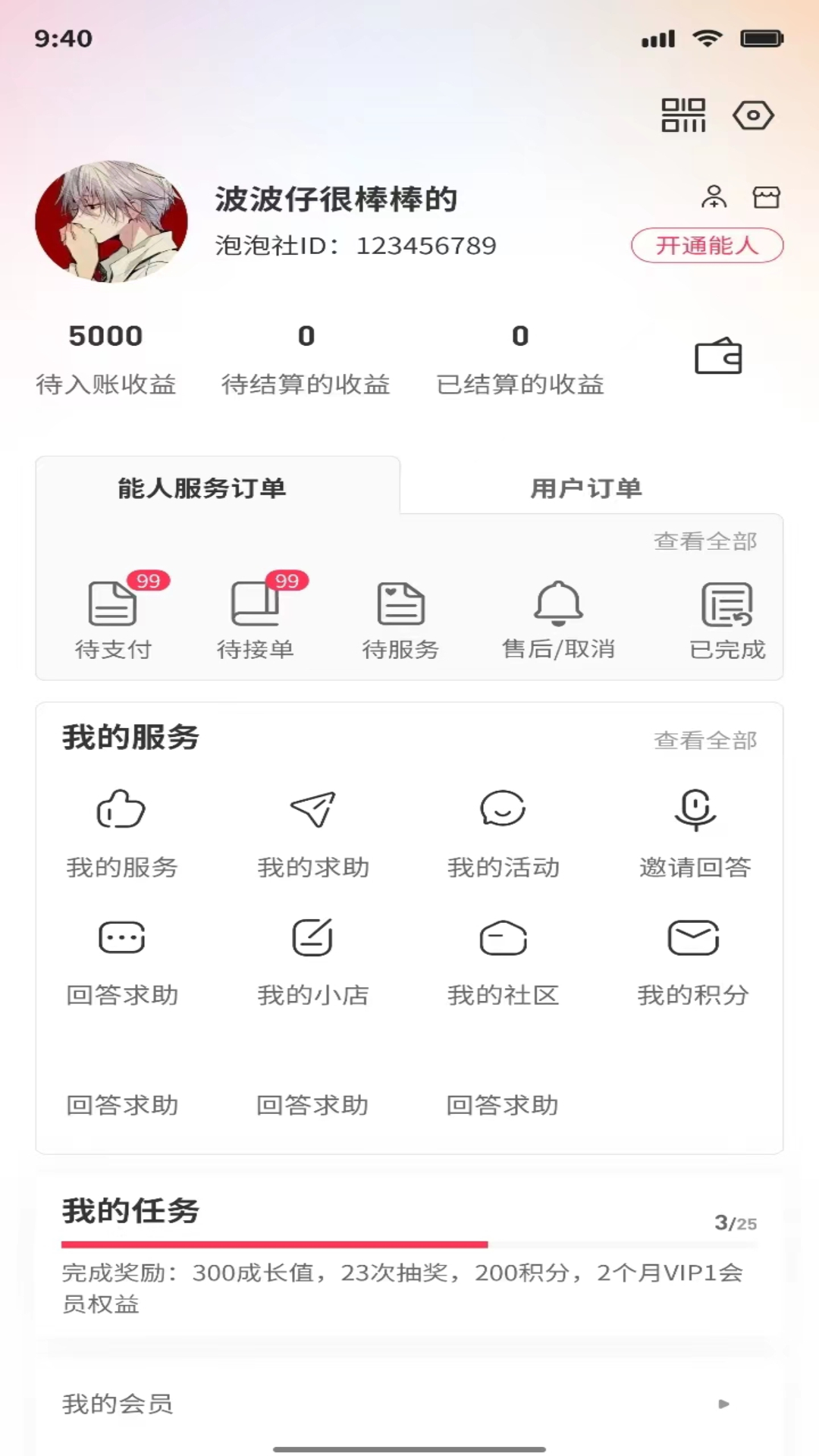Tap 查看全部 in 我的服务 section
The height and width of the screenshot is (1456, 819).
click(705, 740)
